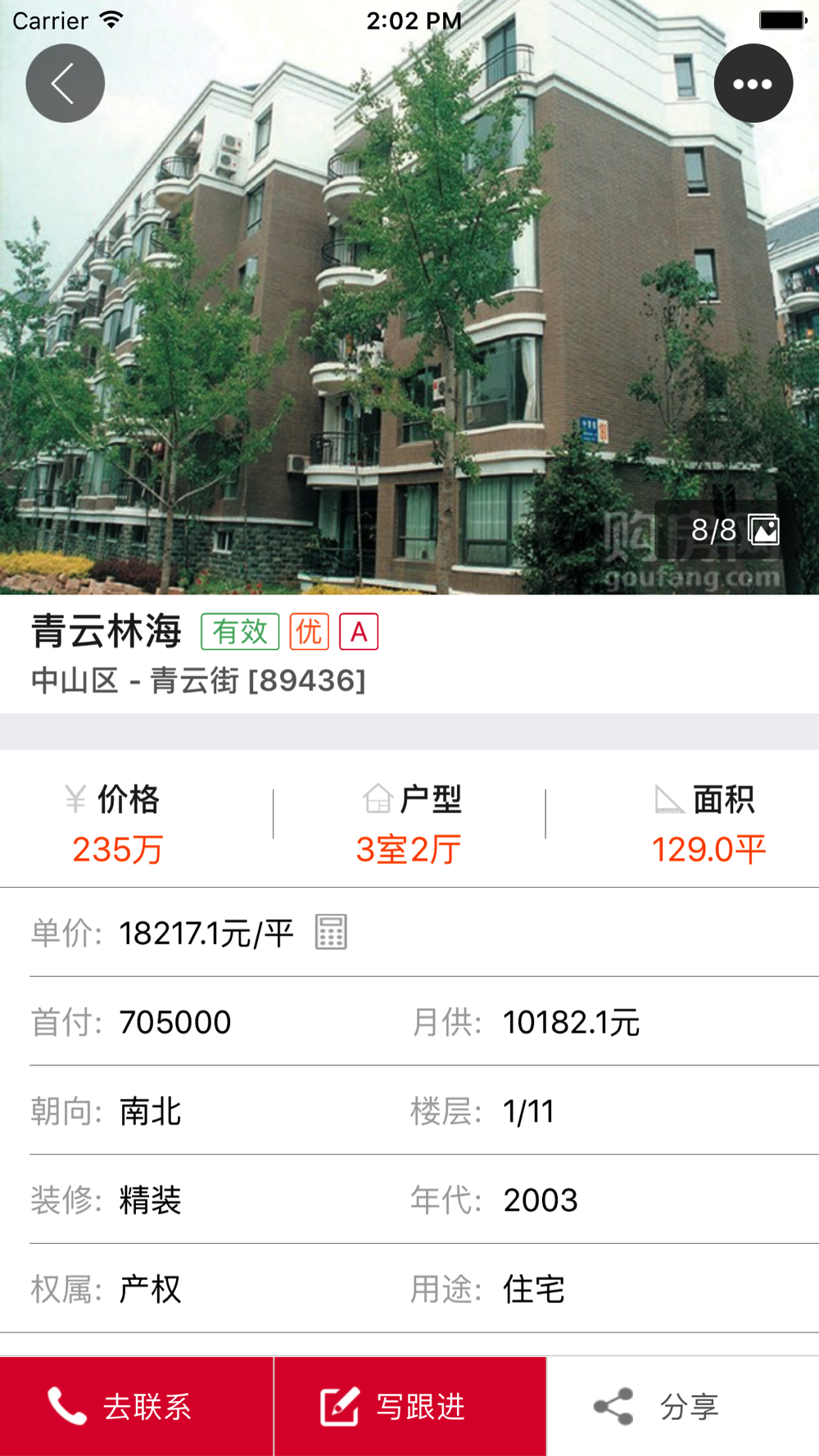The width and height of the screenshot is (819, 1456).
Task: Tap 去联系 to contact
Action: (x=137, y=1406)
